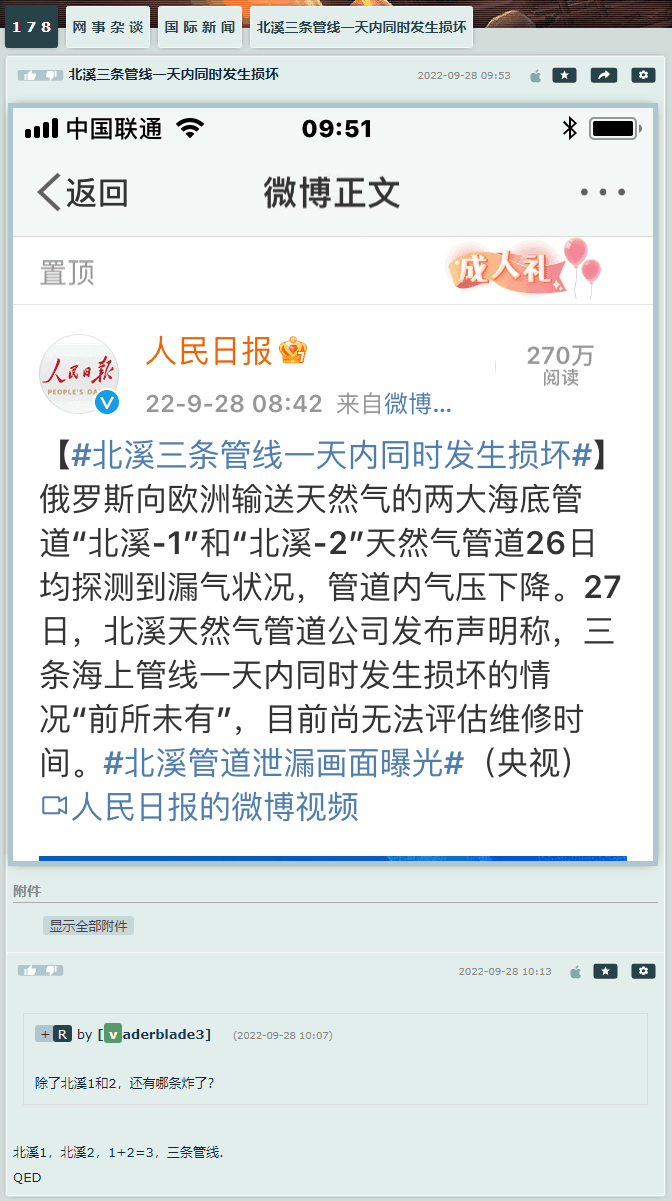672x1201 pixels.
Task: Favorite the 10:13 reply with the star
Action: 605,971
